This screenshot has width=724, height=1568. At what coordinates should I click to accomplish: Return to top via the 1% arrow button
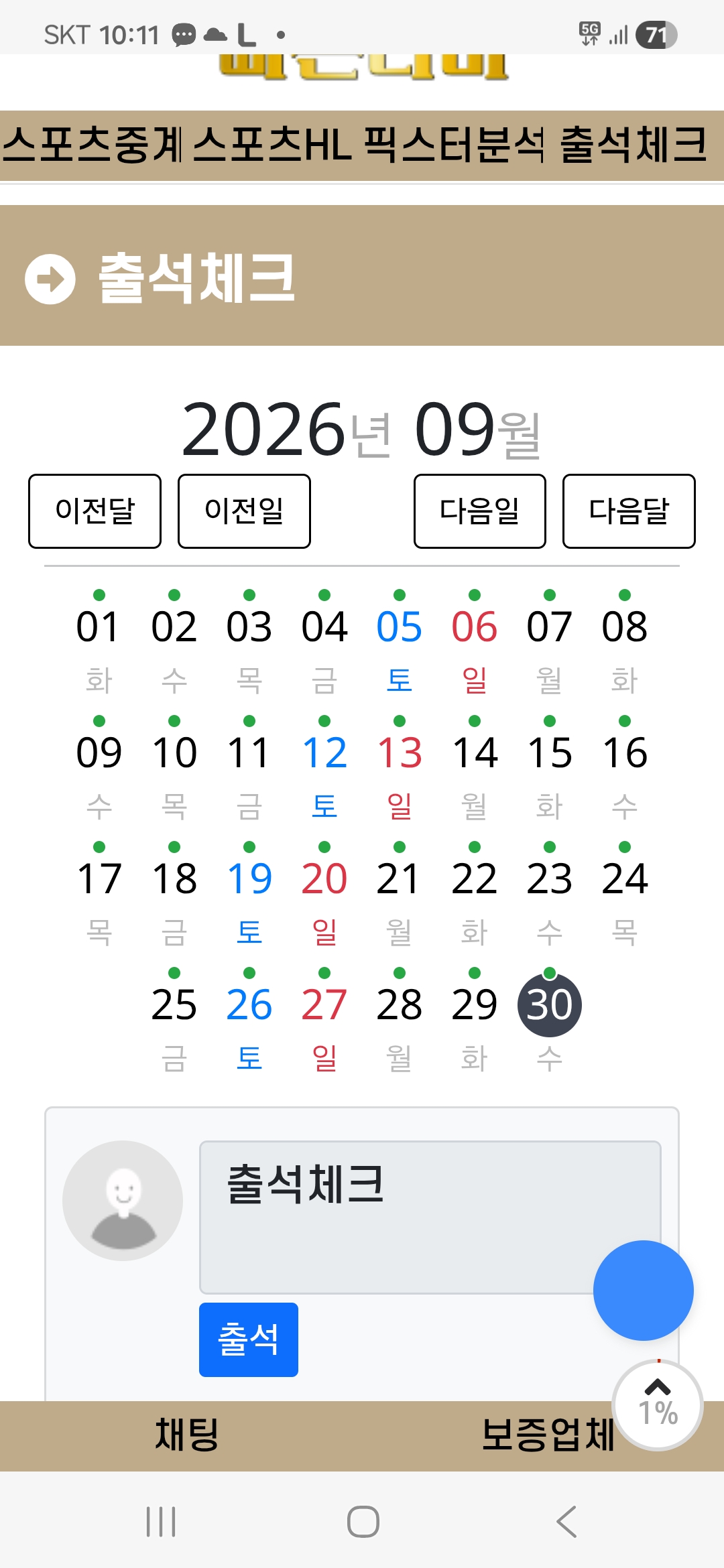(x=658, y=1404)
